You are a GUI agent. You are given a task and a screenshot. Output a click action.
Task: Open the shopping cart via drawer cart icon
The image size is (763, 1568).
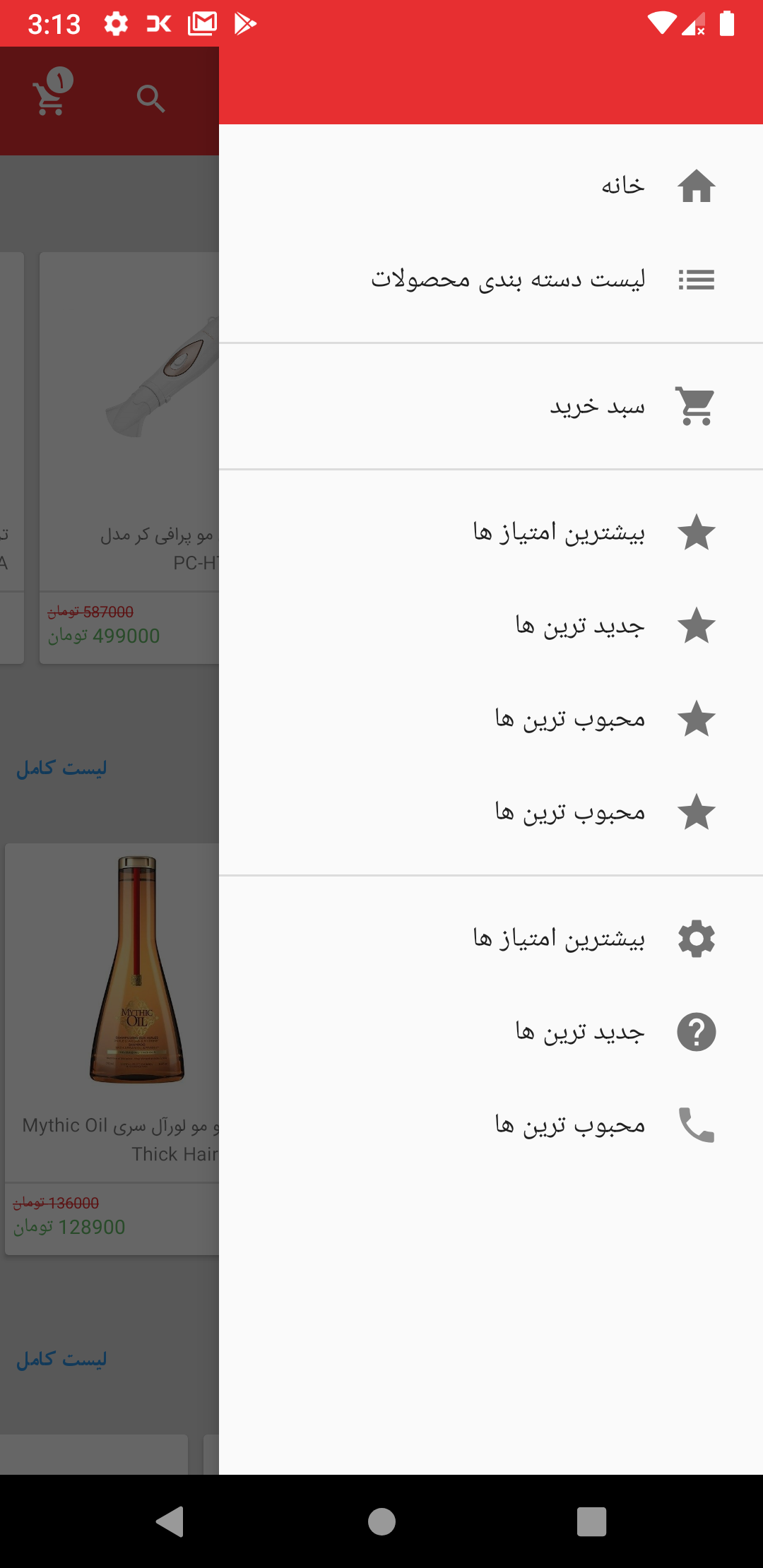[696, 405]
